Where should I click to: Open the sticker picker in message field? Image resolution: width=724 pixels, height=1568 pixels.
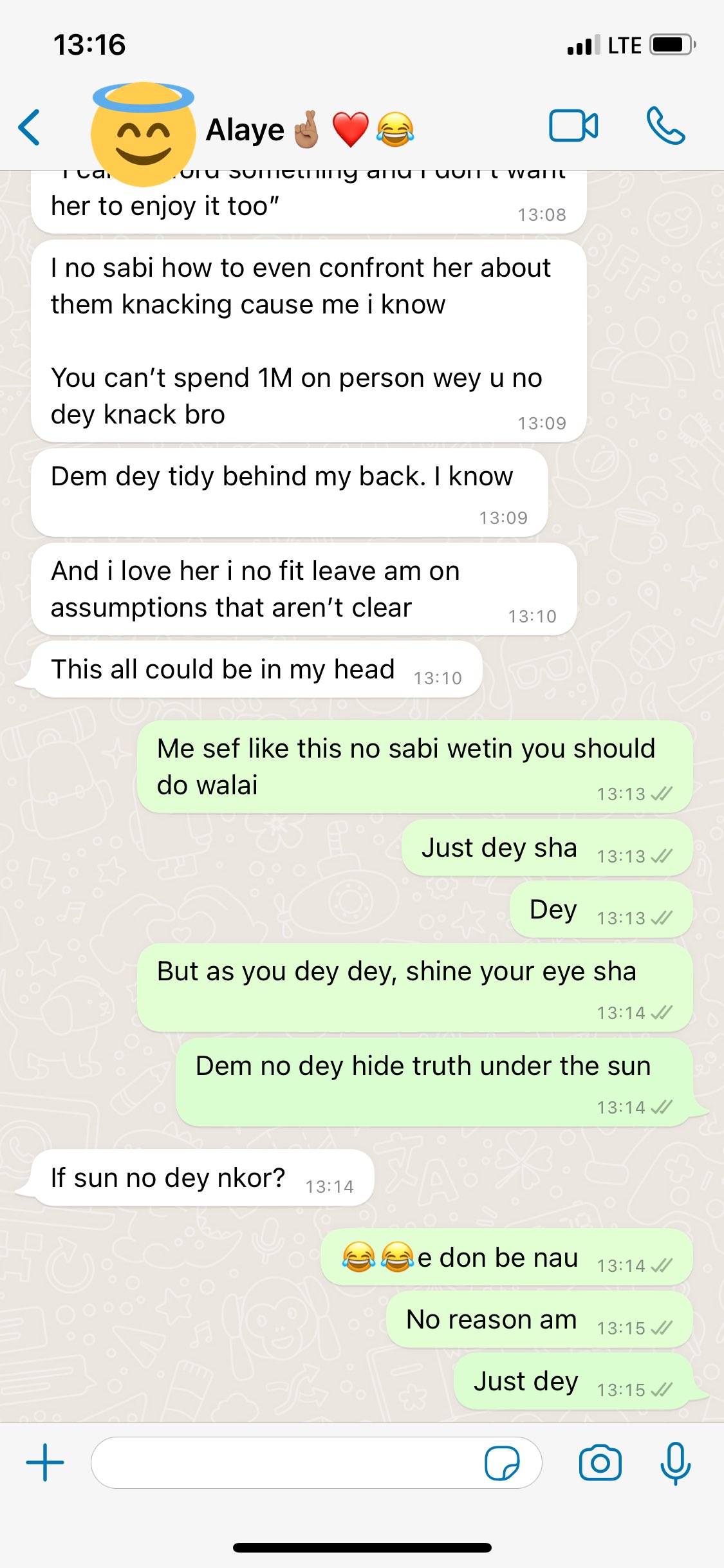point(502,1463)
